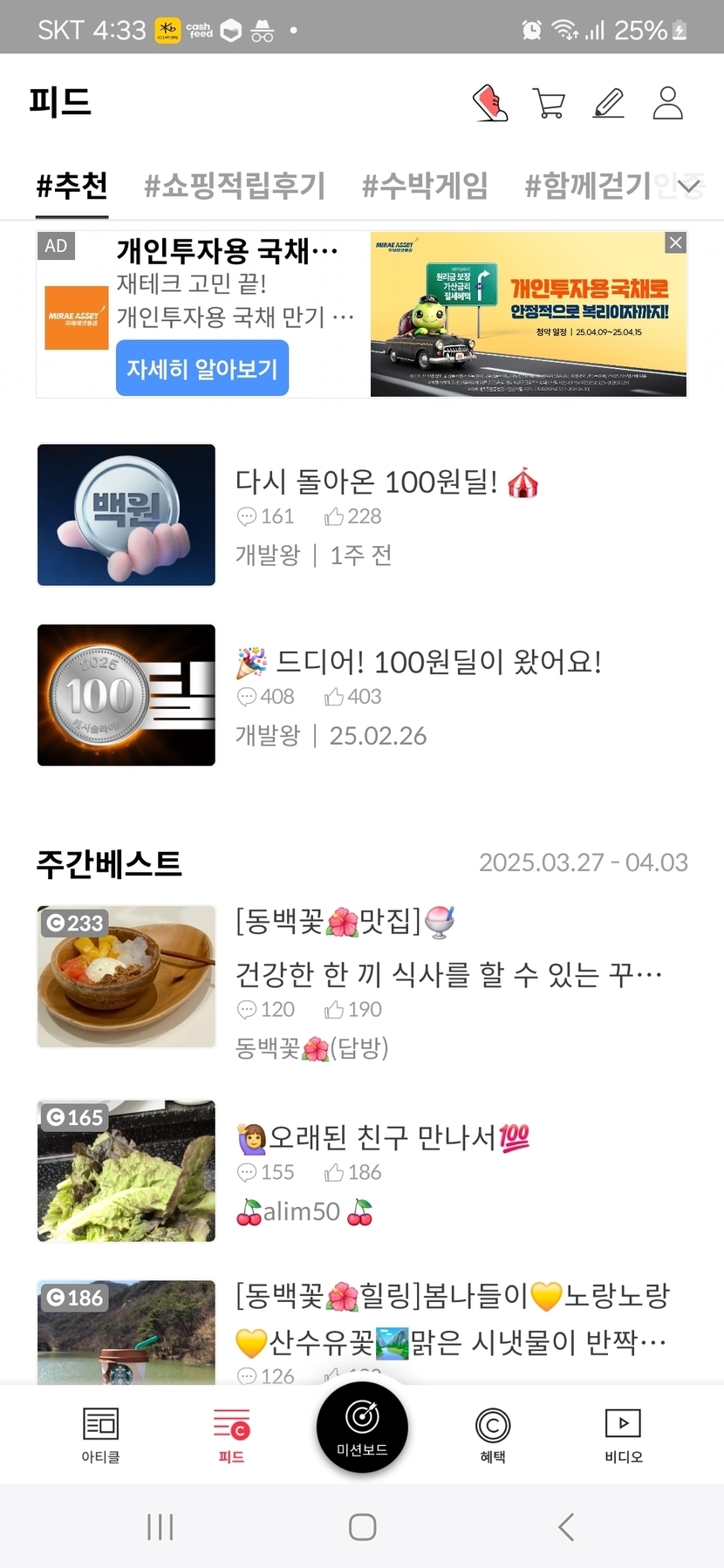Open the 미션보드 button
The height and width of the screenshot is (1568, 724).
(x=362, y=1427)
